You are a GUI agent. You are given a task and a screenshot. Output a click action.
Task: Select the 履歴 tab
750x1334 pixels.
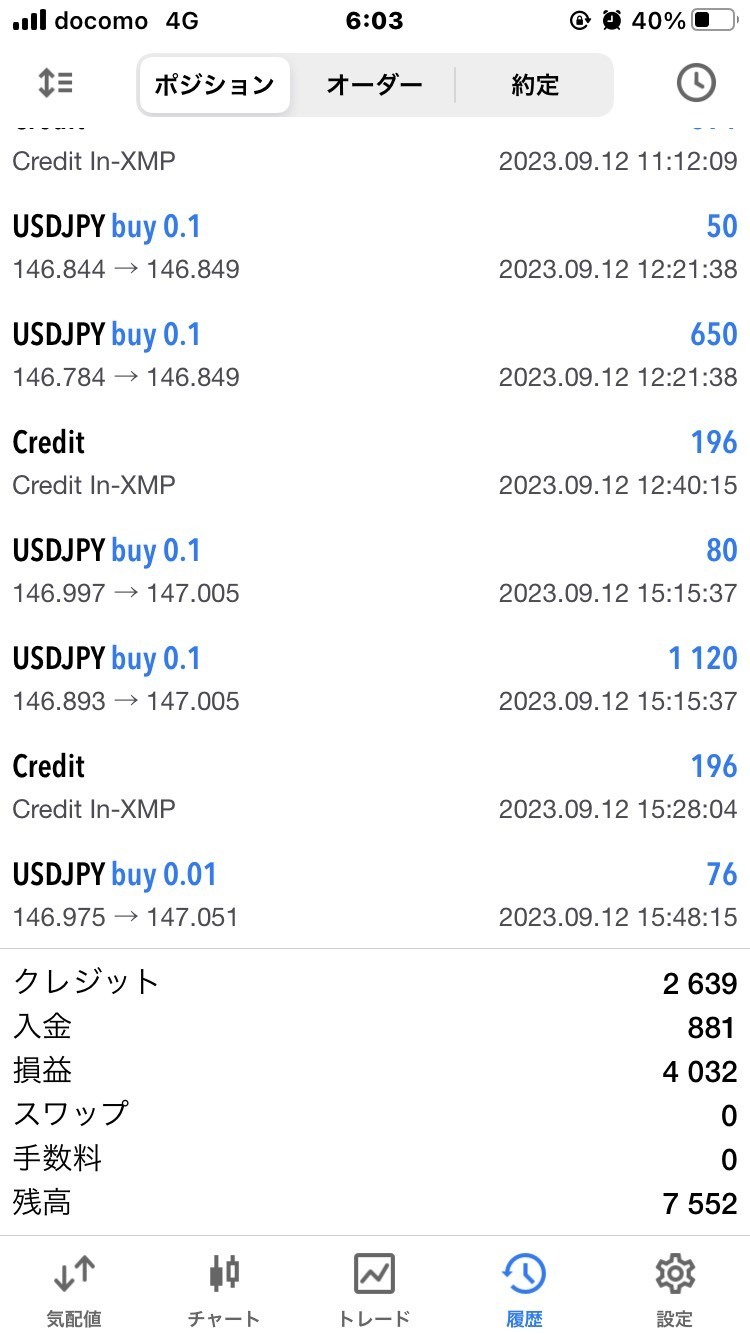click(524, 1290)
